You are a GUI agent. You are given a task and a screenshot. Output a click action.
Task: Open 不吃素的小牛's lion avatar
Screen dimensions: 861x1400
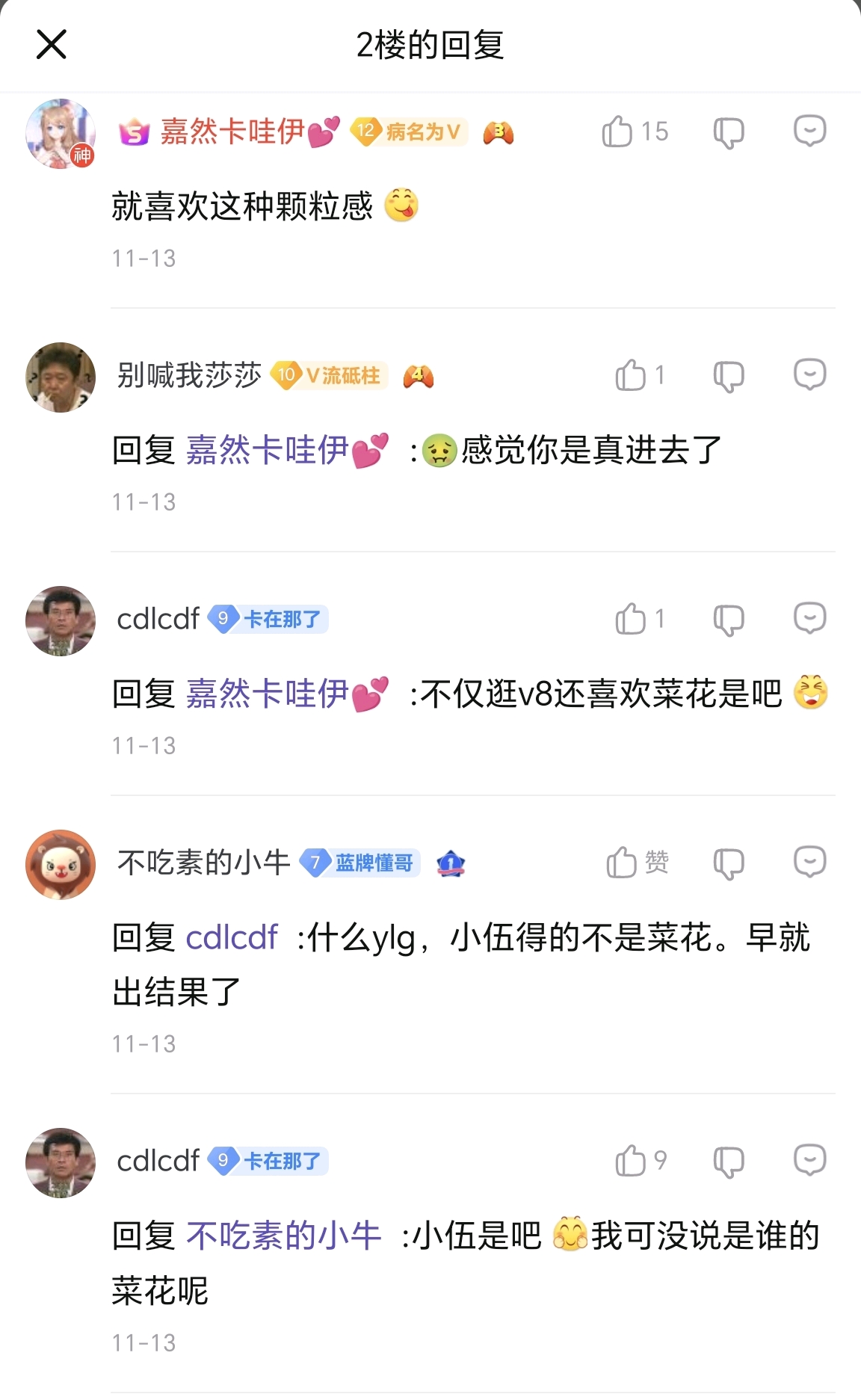click(61, 865)
